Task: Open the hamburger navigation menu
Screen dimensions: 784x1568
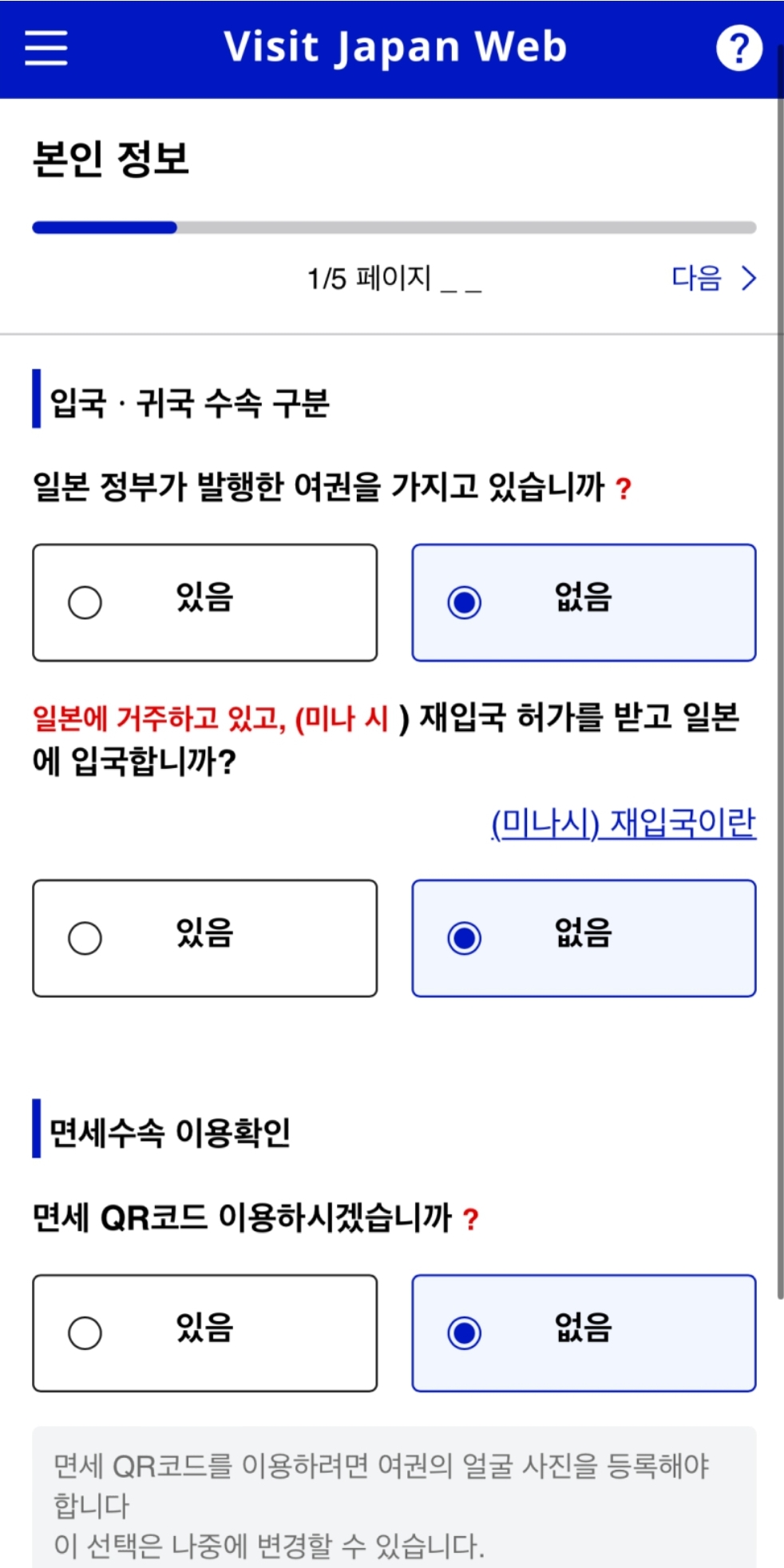Action: pyautogui.click(x=46, y=48)
